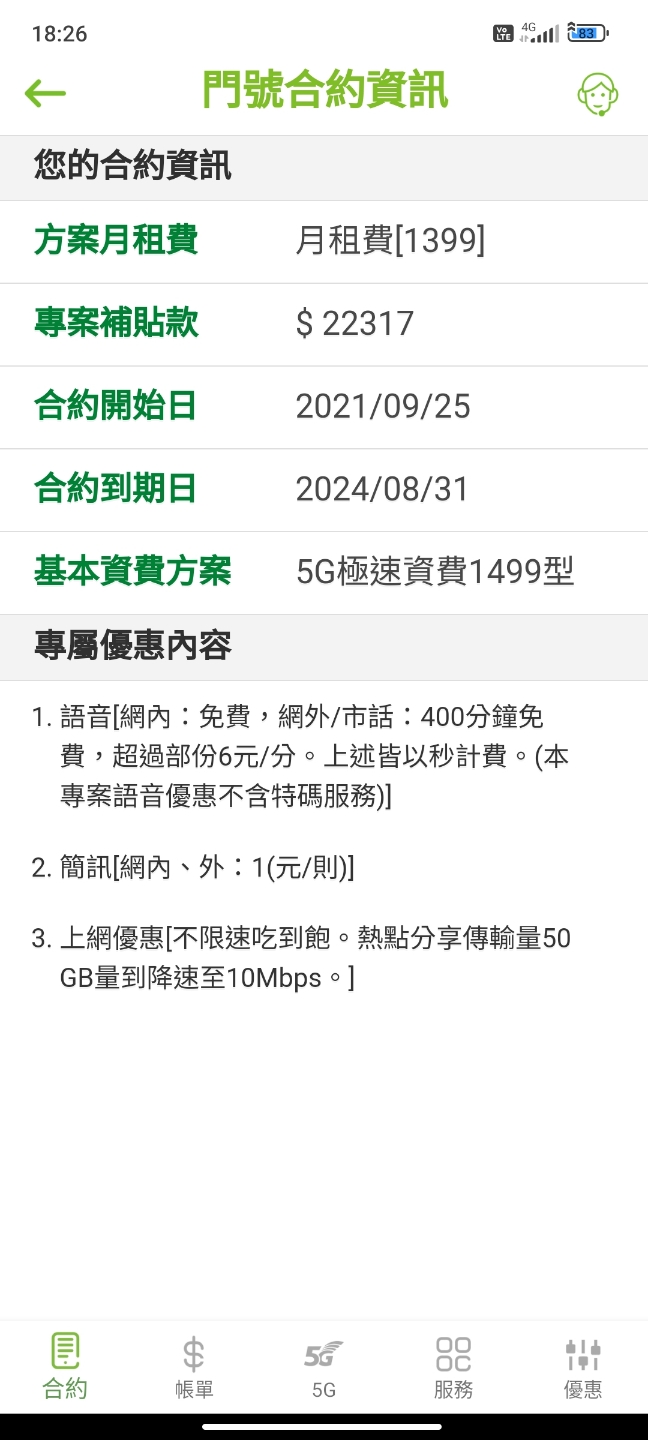This screenshot has height=1440, width=648.
Task: Open the 5G tab
Action: [x=324, y=1366]
